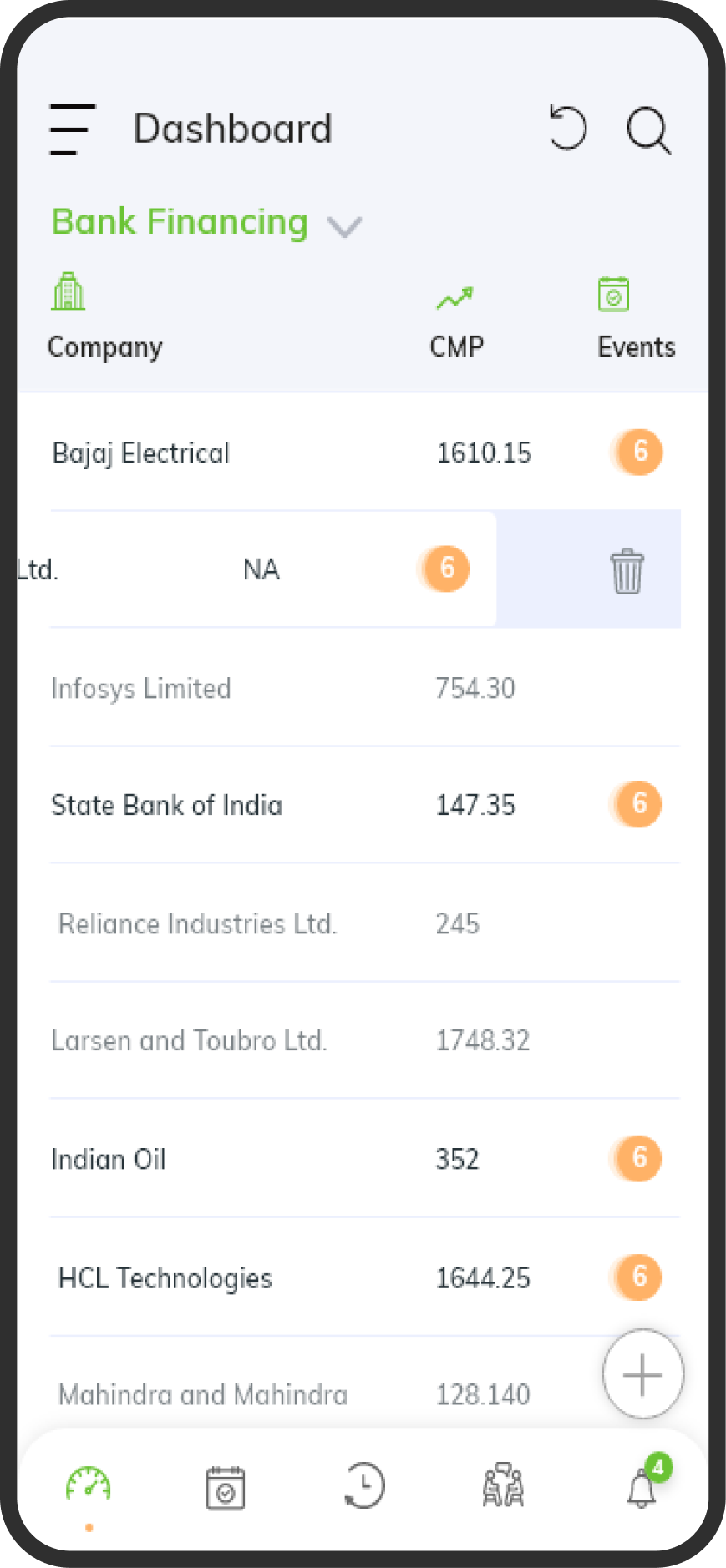Switch to the dashboard gauge tab
The height and width of the screenshot is (1568, 726).
coord(89,1488)
